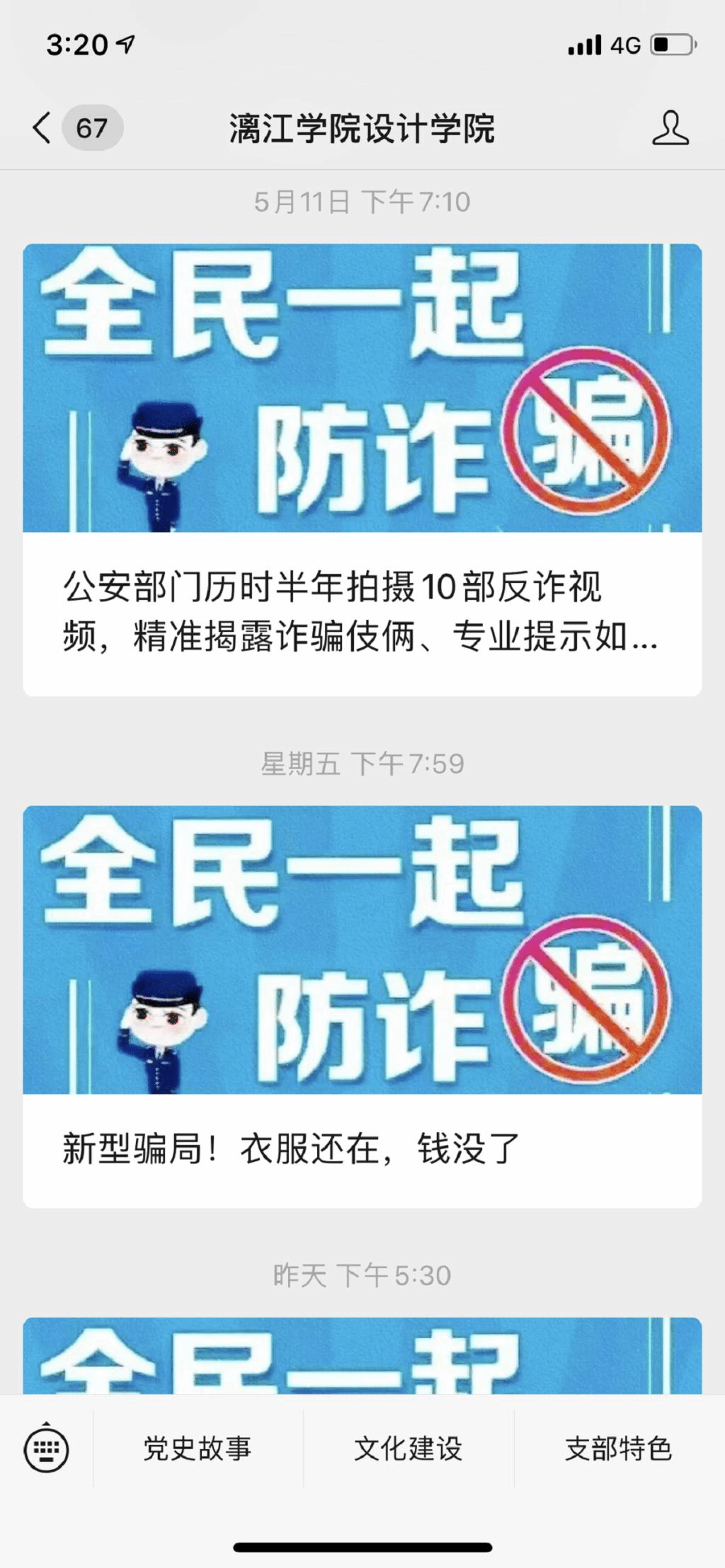
Task: Open the article about 10部反诈视频
Action: click(362, 470)
